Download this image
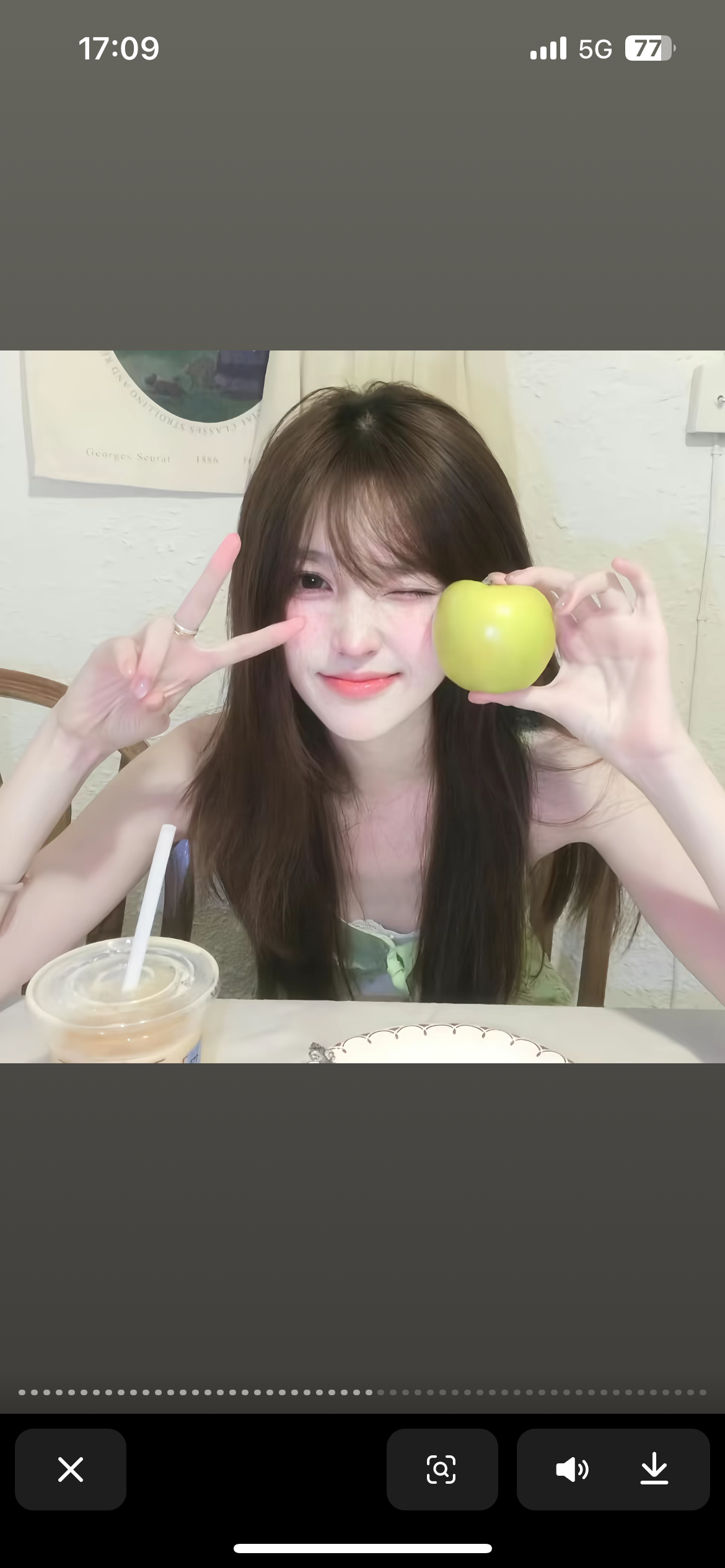 coord(654,1469)
